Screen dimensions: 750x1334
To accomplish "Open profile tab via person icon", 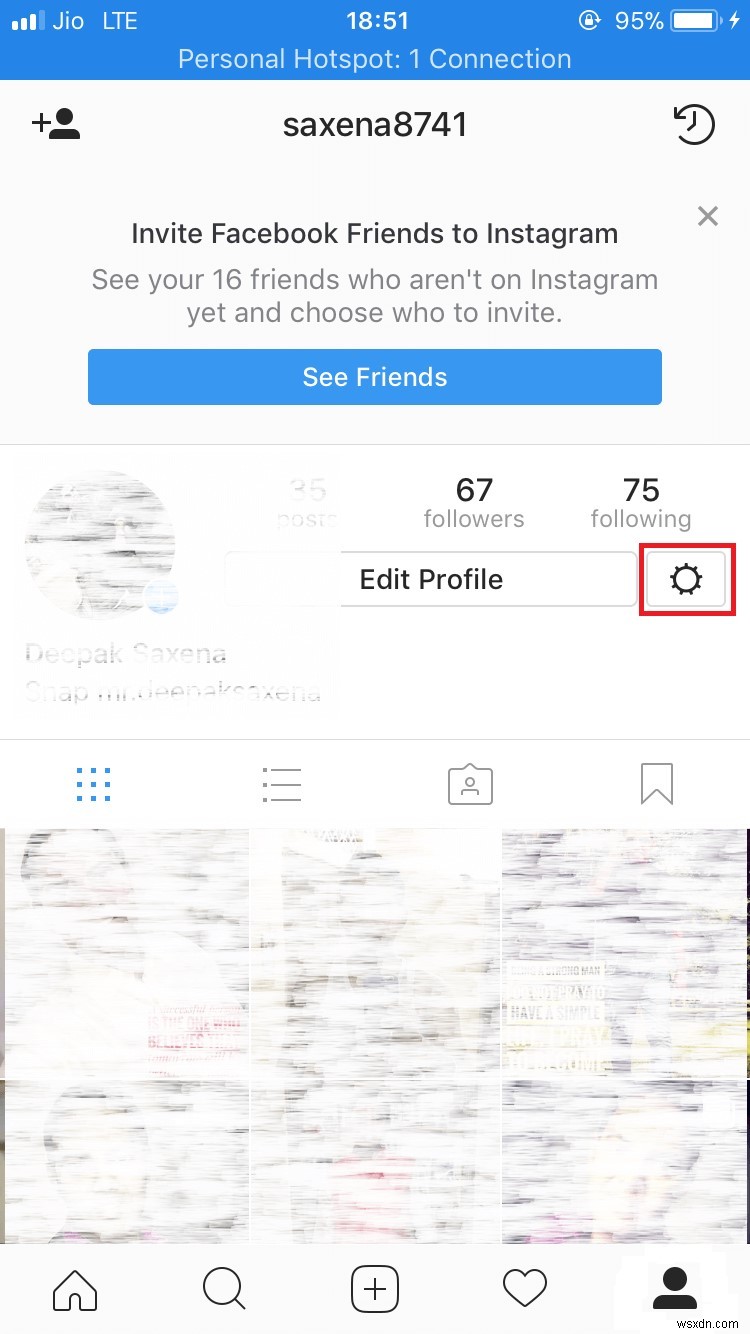I will tap(675, 1289).
